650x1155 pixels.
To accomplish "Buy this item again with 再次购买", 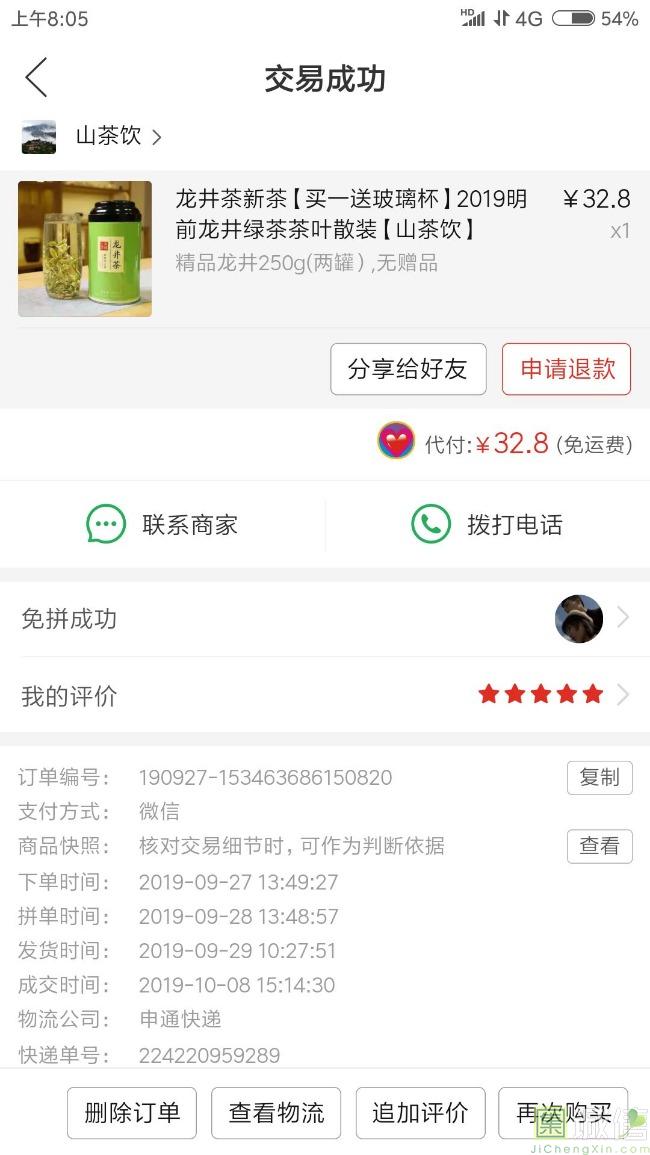I will click(x=563, y=1113).
